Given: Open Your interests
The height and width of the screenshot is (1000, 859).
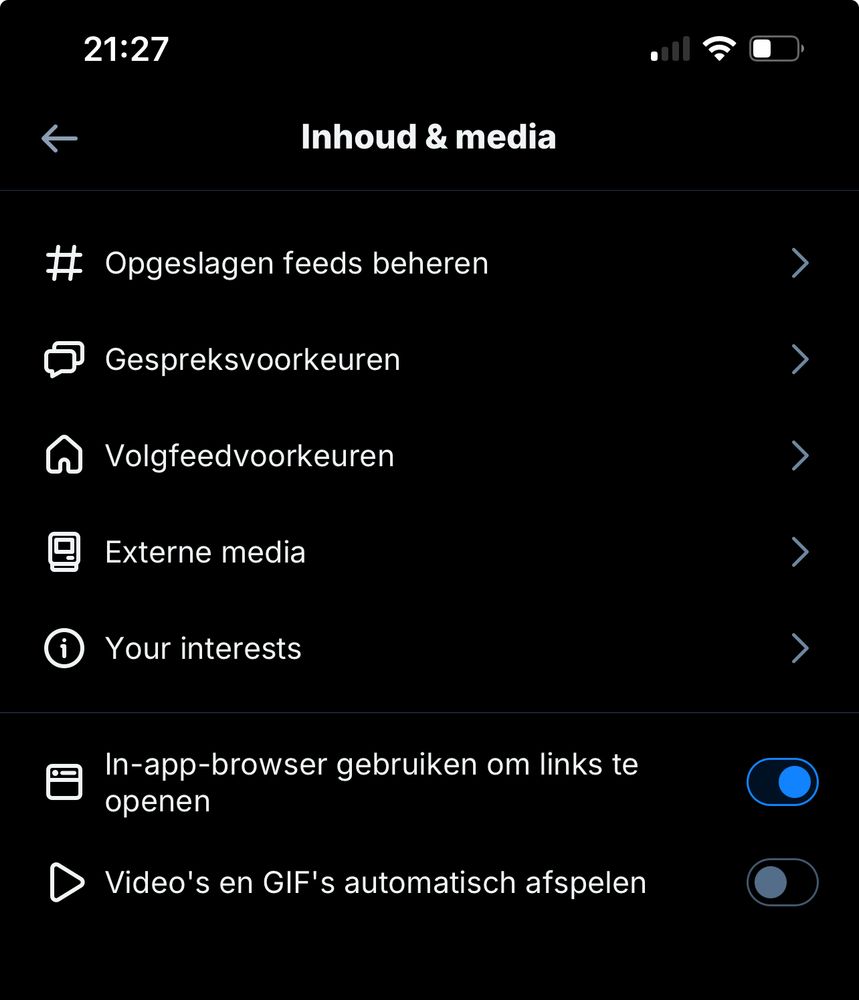Looking at the screenshot, I should click(203, 648).
